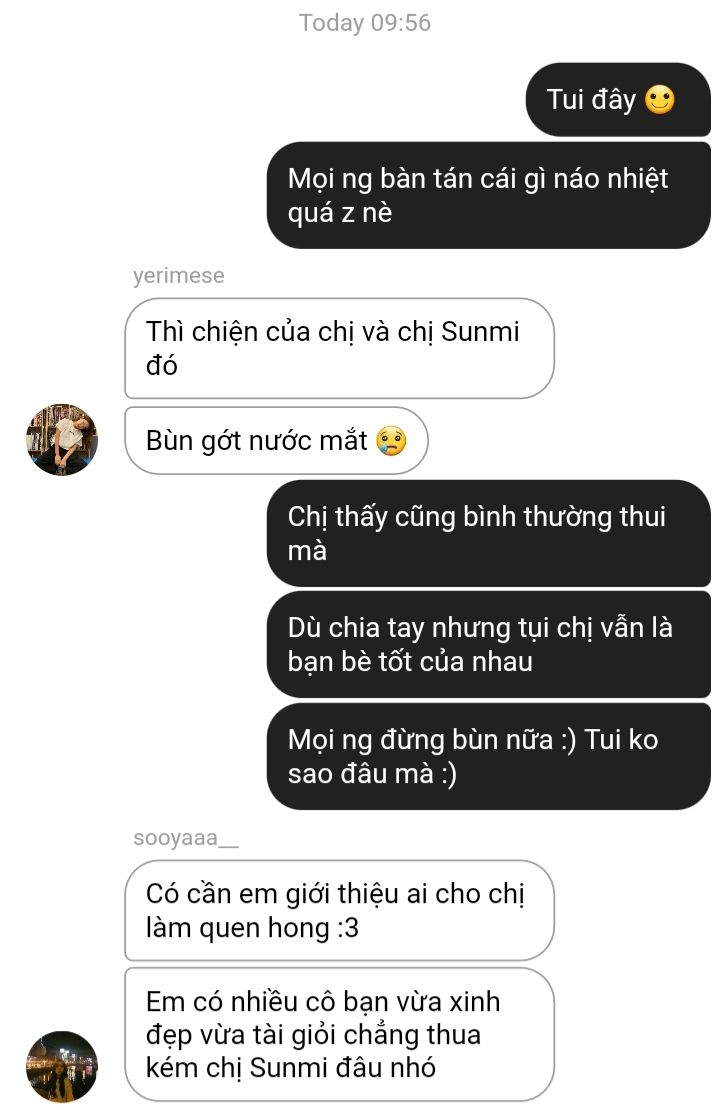Screen dimensions: 720x1110
Task: Open sooyaaa__'s profile picture
Action: [62, 1066]
